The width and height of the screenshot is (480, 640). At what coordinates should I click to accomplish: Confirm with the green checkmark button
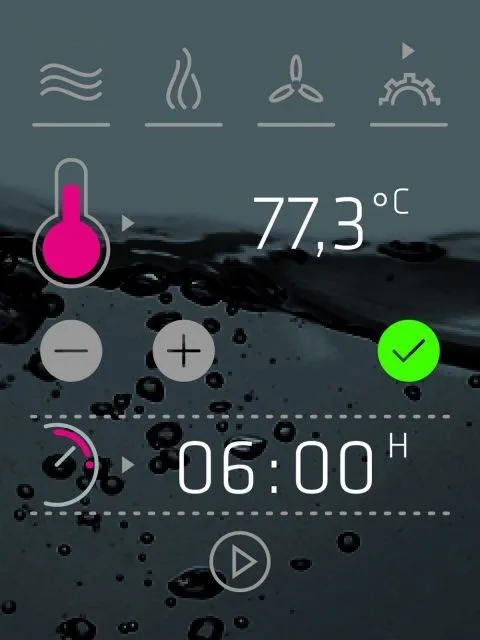point(409,351)
